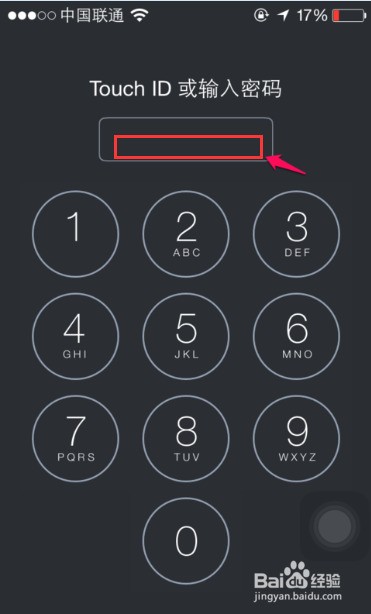Screen dimensions: 371x614
Task: Open the AssistiveTouch floating button
Action: 334,526
